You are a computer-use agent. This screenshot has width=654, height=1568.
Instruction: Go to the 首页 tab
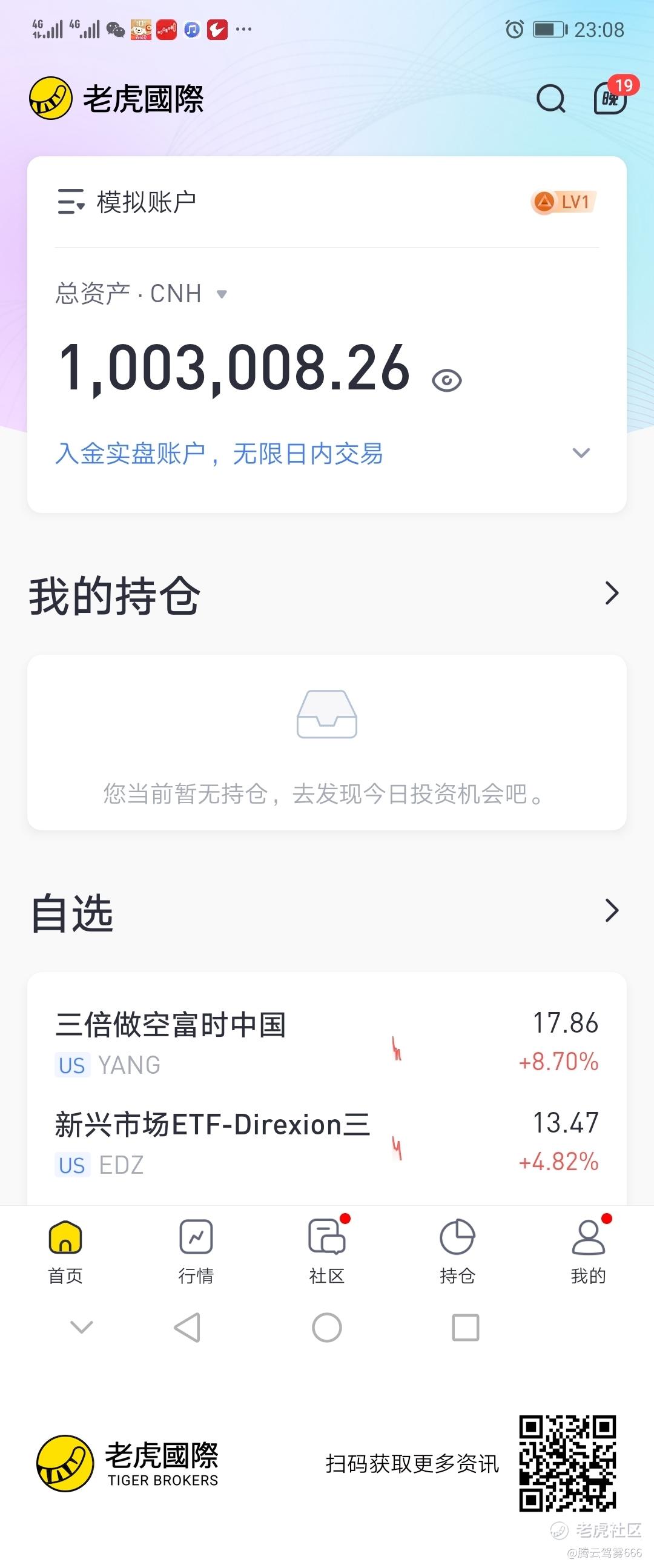65,1251
